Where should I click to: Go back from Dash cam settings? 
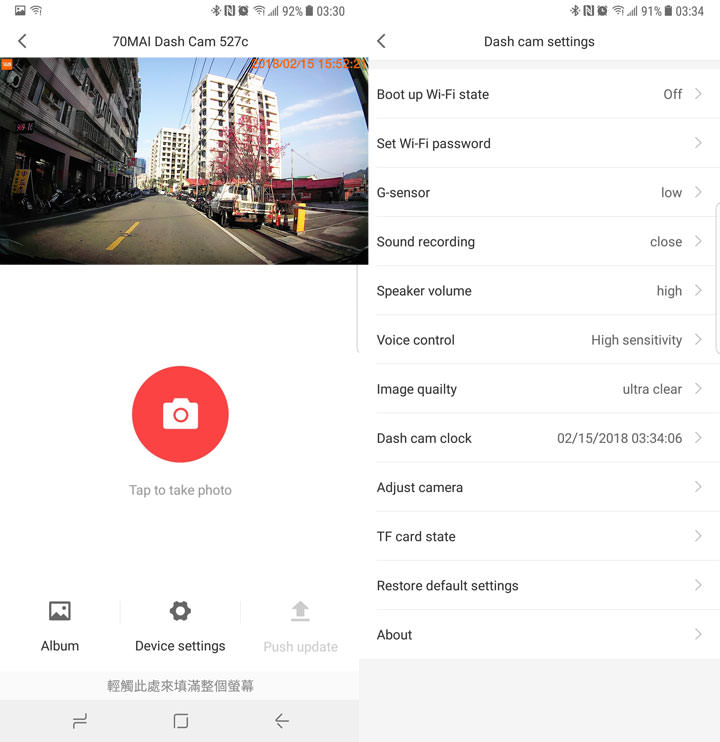coord(381,41)
